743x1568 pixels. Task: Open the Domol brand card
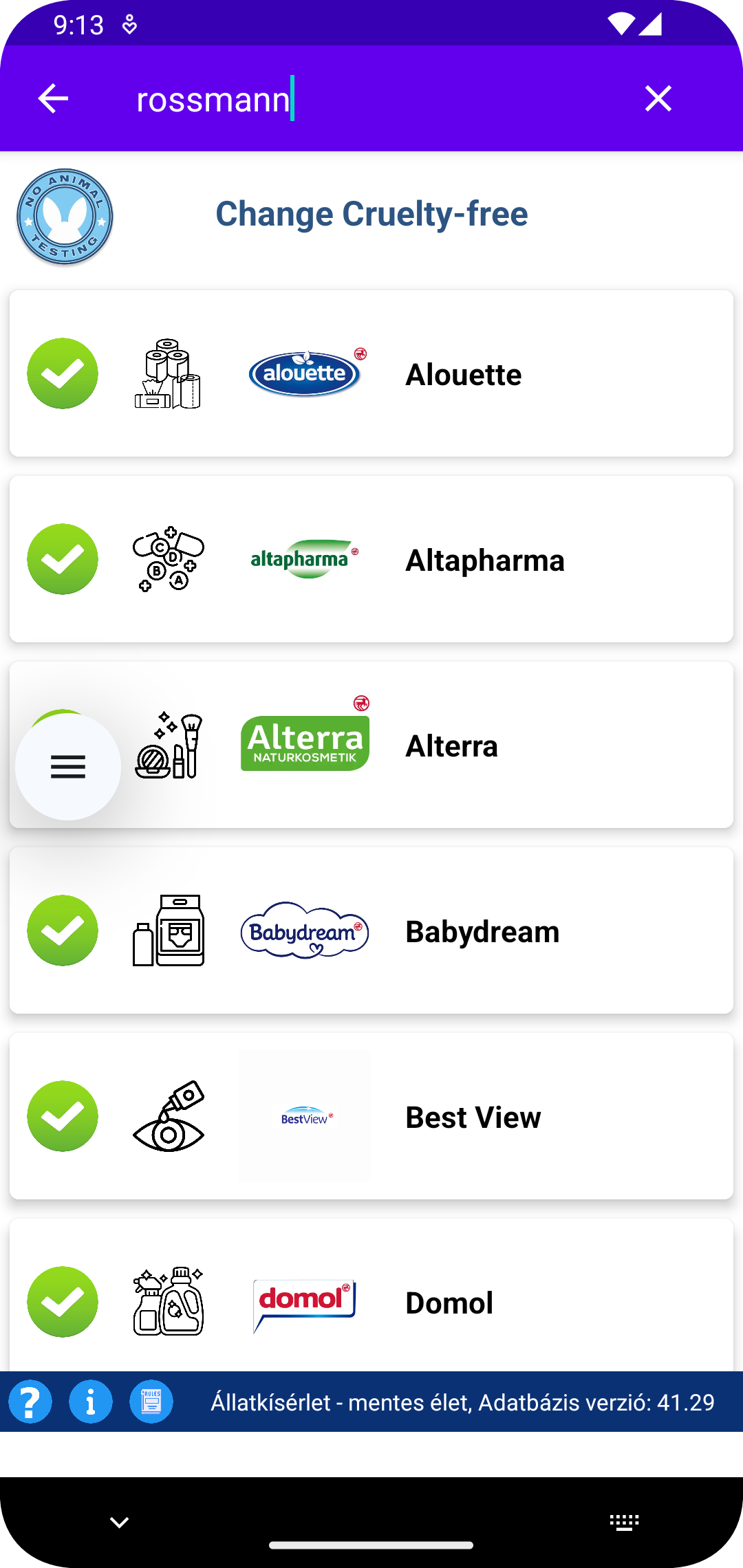[x=371, y=1296]
